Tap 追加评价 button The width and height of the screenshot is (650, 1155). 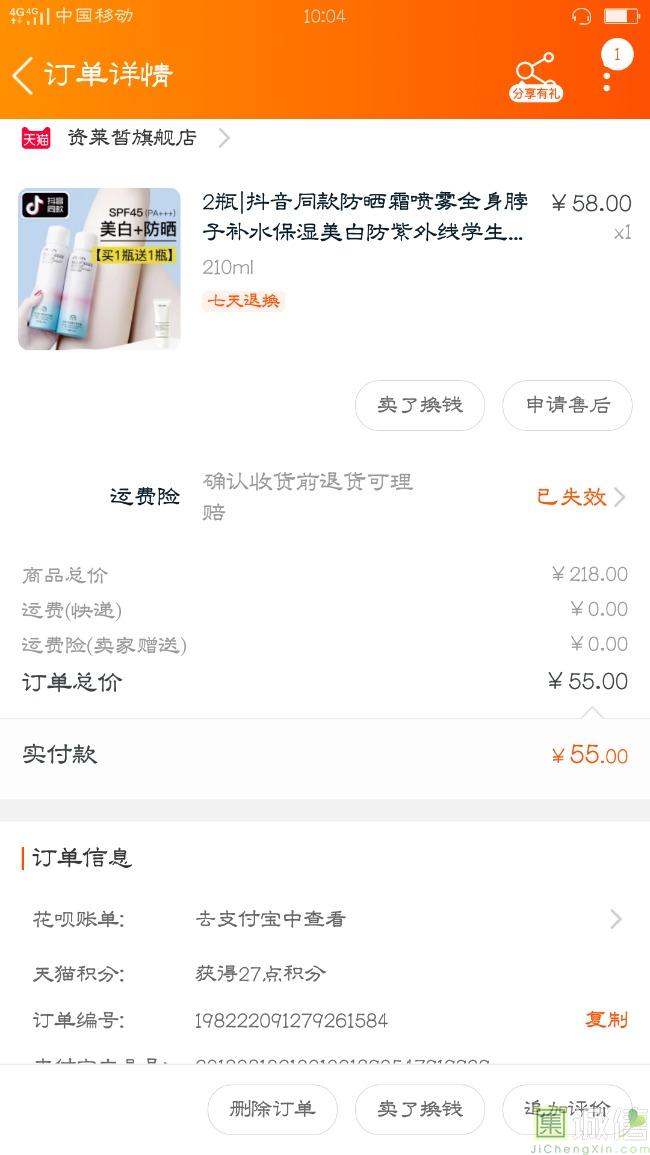pyautogui.click(x=567, y=1109)
